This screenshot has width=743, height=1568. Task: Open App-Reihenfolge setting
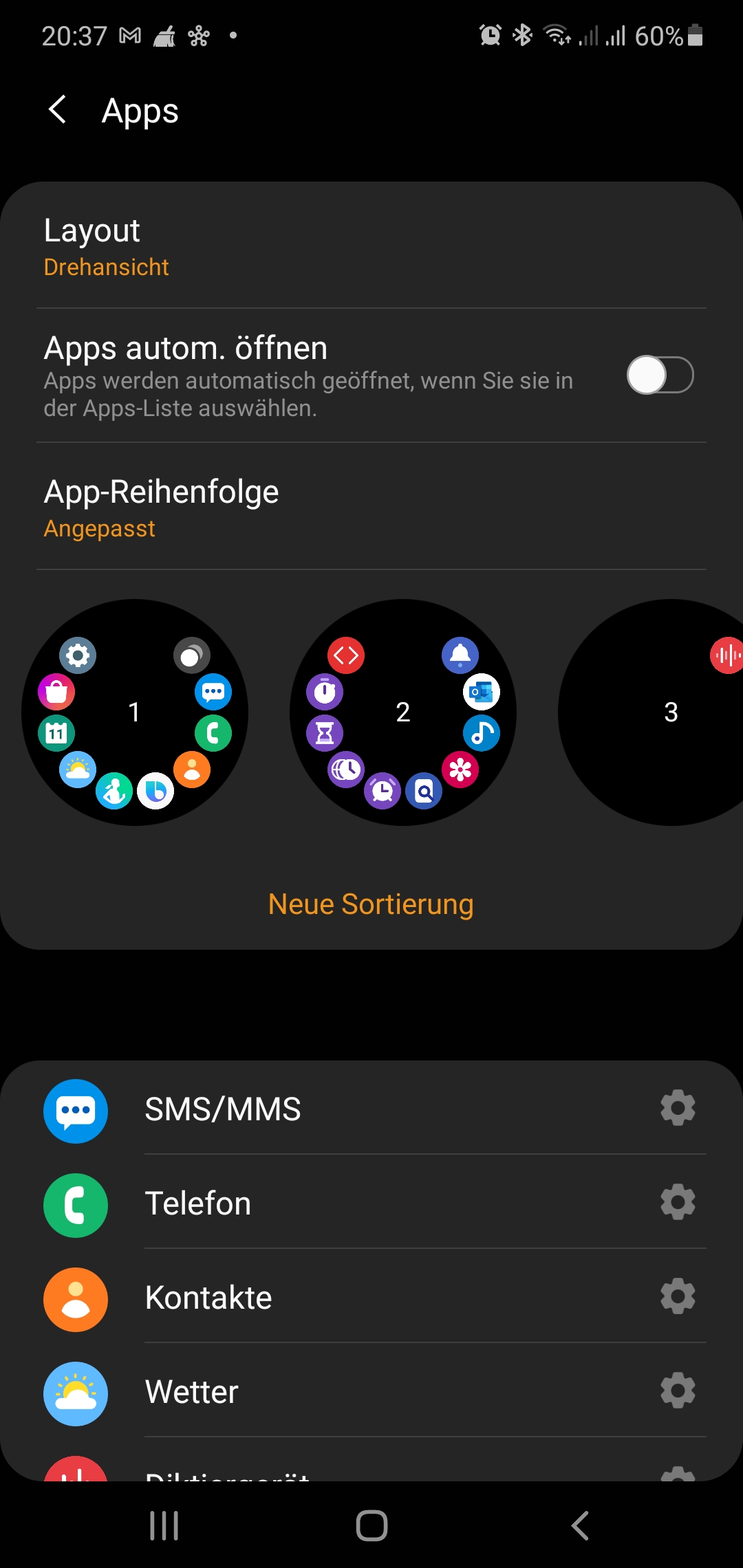(x=371, y=508)
